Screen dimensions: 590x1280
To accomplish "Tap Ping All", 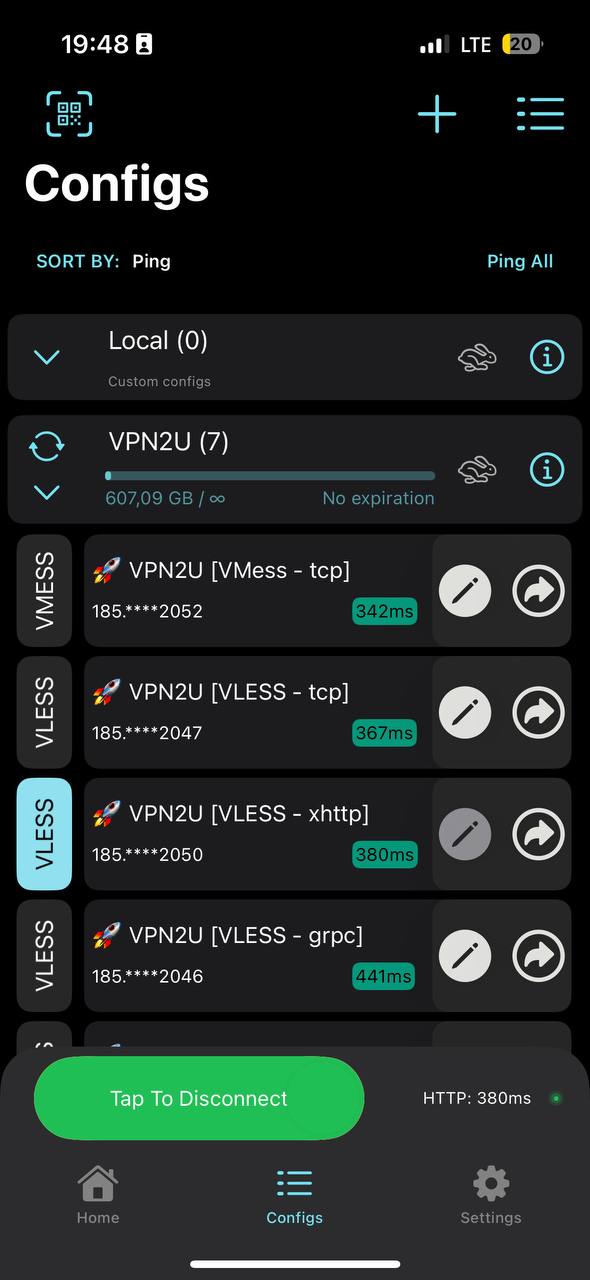I will [x=520, y=261].
